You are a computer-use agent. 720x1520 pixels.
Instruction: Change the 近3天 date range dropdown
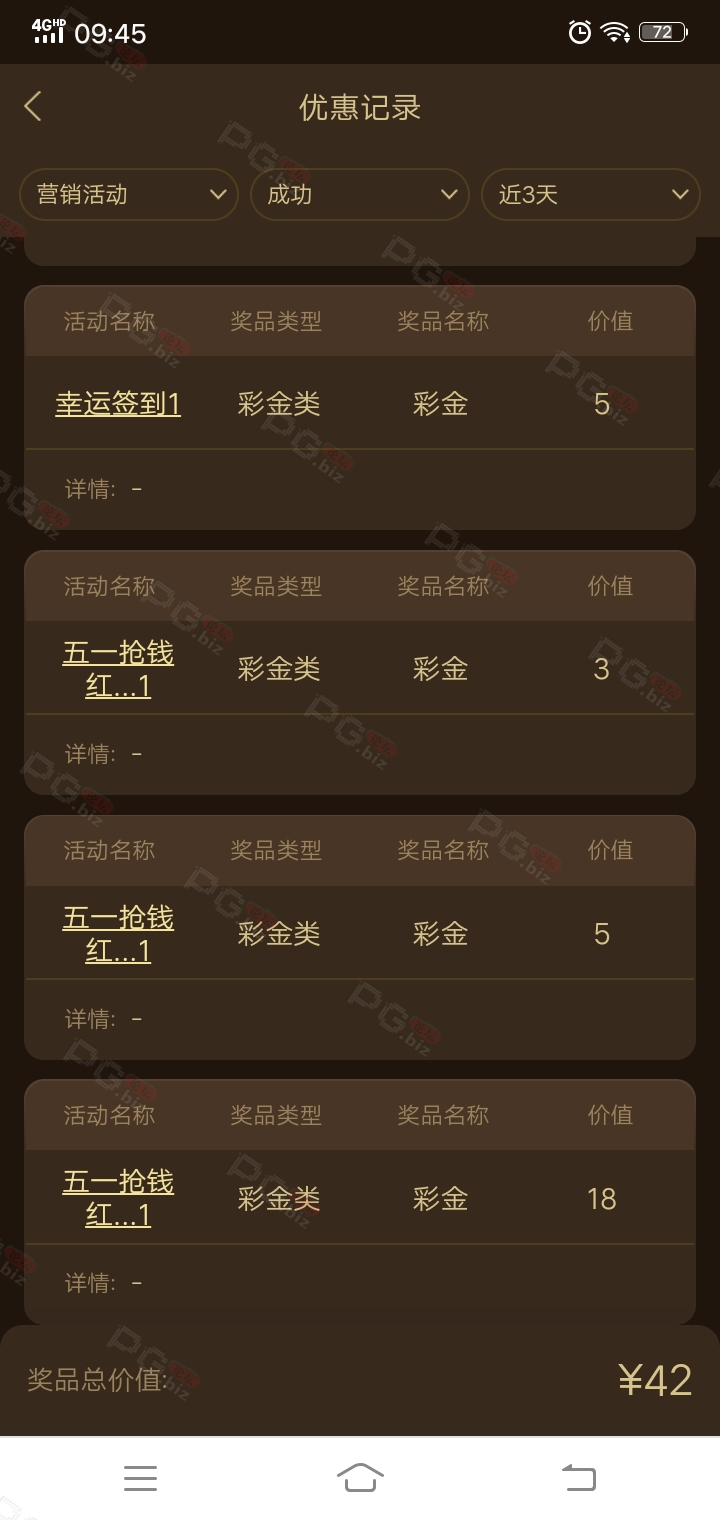(x=591, y=194)
